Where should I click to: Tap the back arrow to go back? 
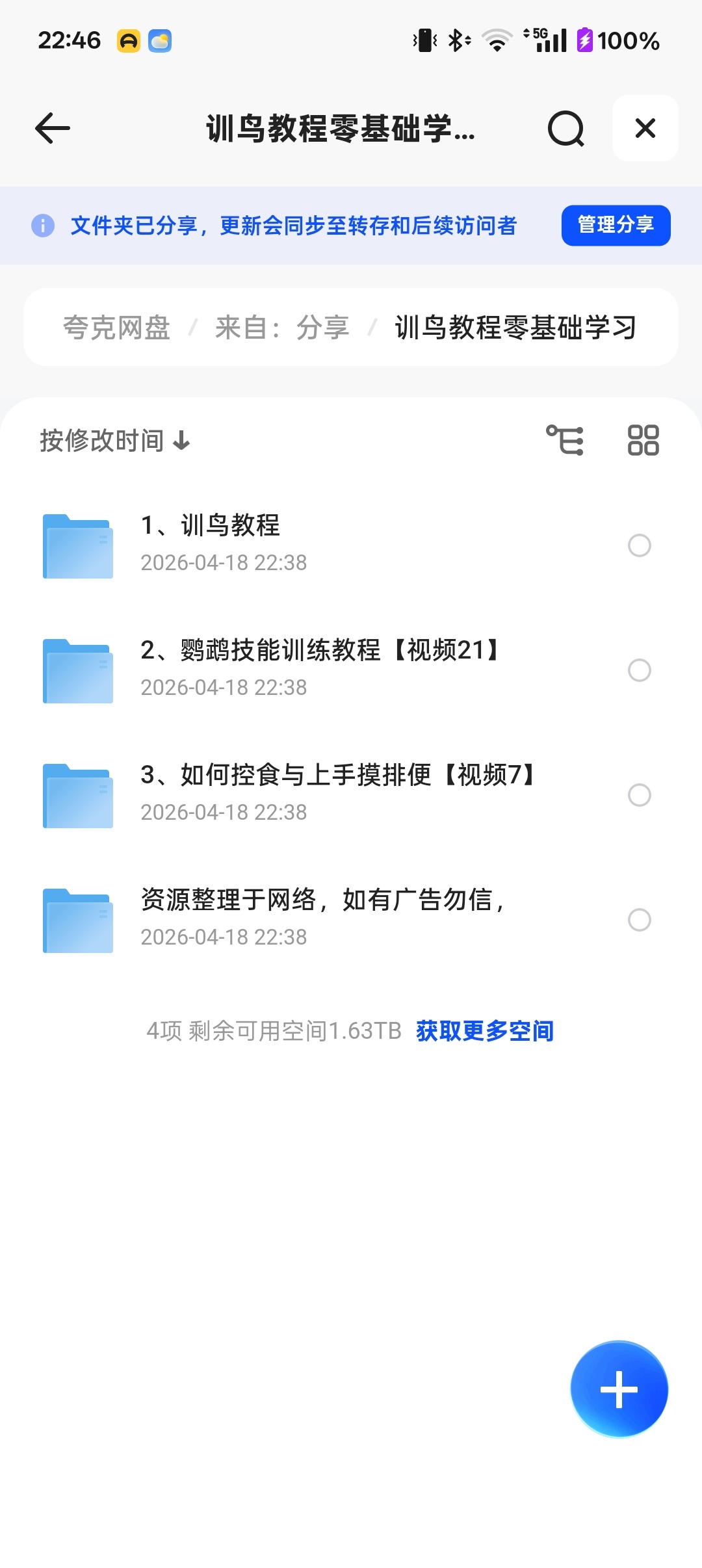click(x=51, y=128)
